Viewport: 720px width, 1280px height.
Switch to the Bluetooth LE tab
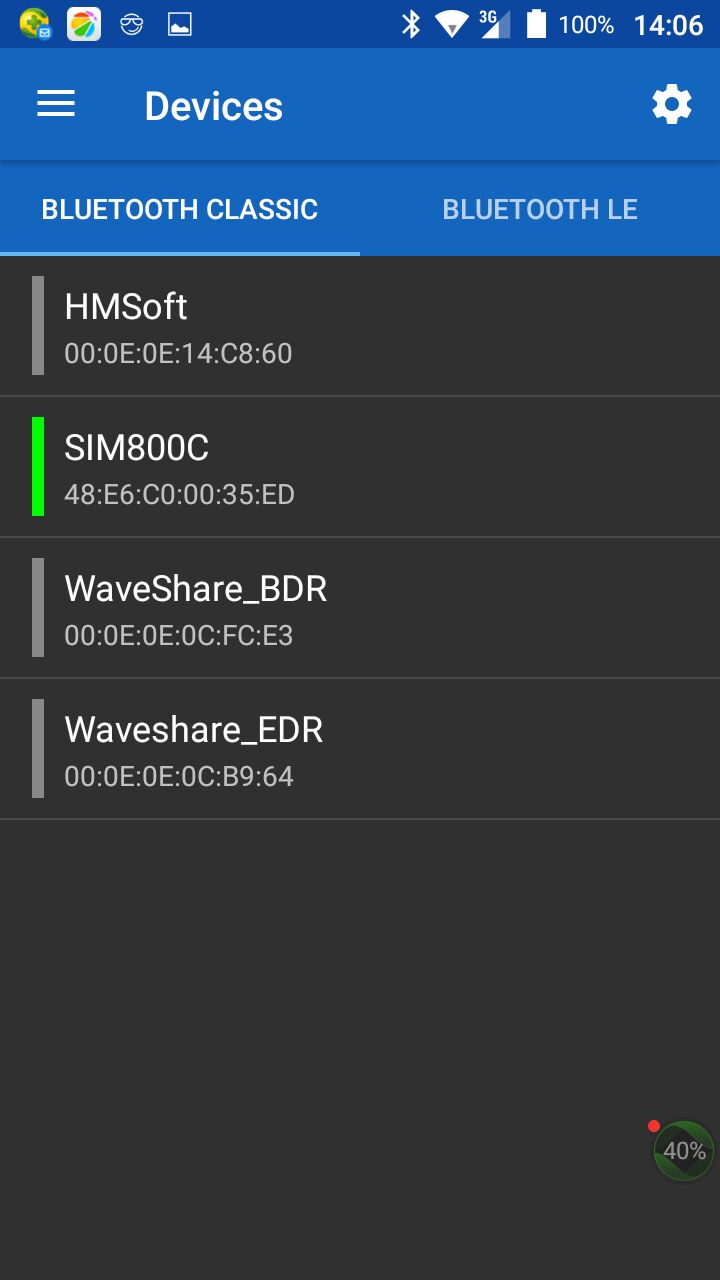point(540,209)
